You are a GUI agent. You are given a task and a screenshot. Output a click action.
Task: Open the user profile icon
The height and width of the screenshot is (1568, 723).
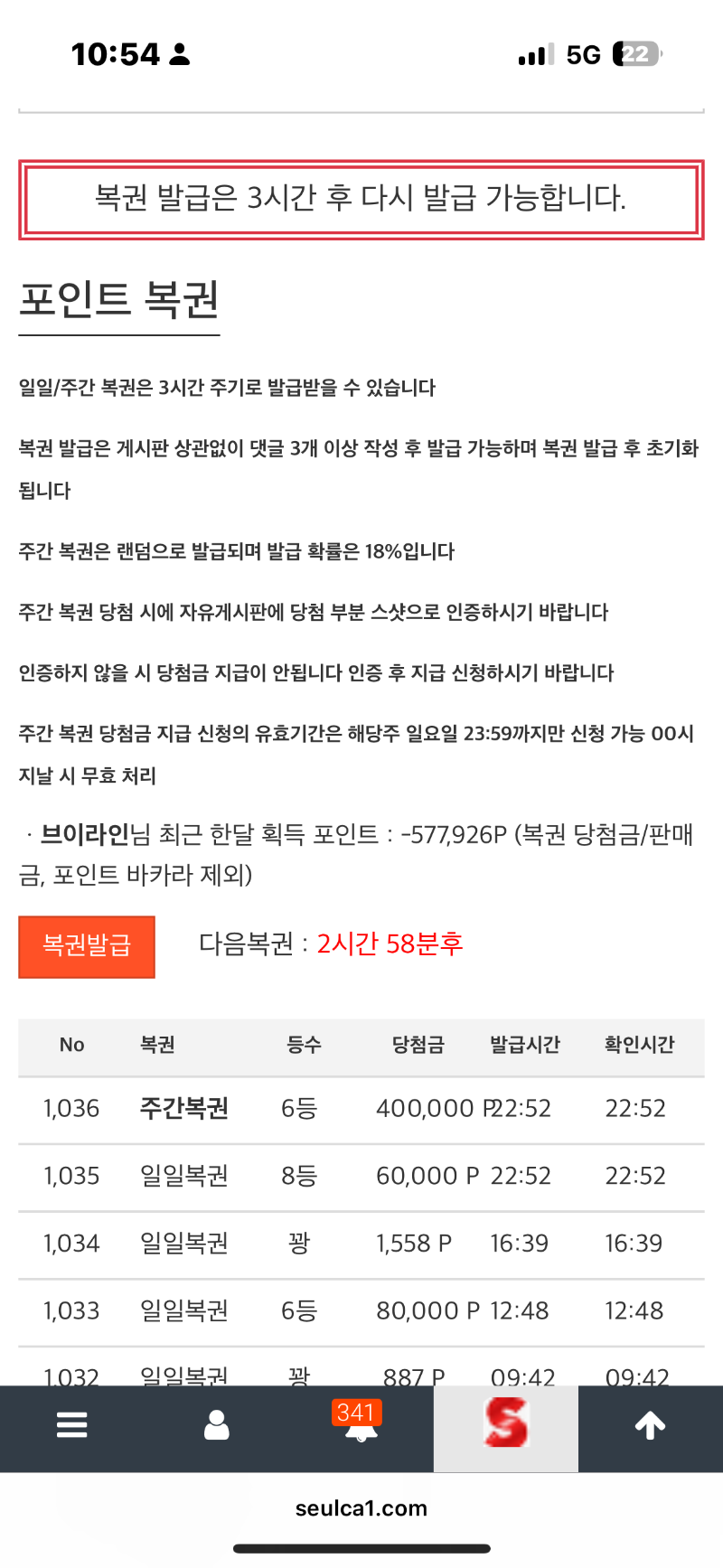point(217,1425)
